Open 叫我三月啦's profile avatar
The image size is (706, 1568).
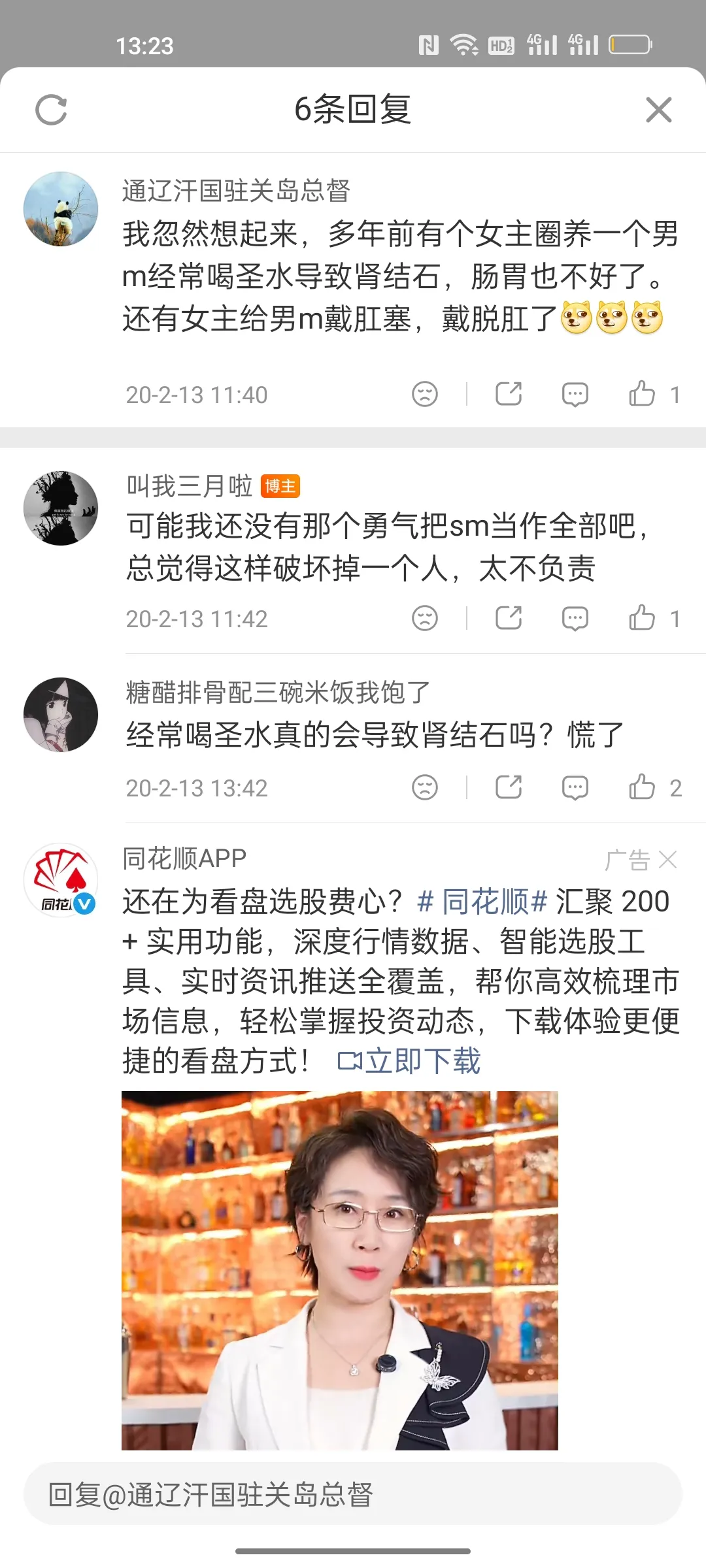click(x=61, y=508)
